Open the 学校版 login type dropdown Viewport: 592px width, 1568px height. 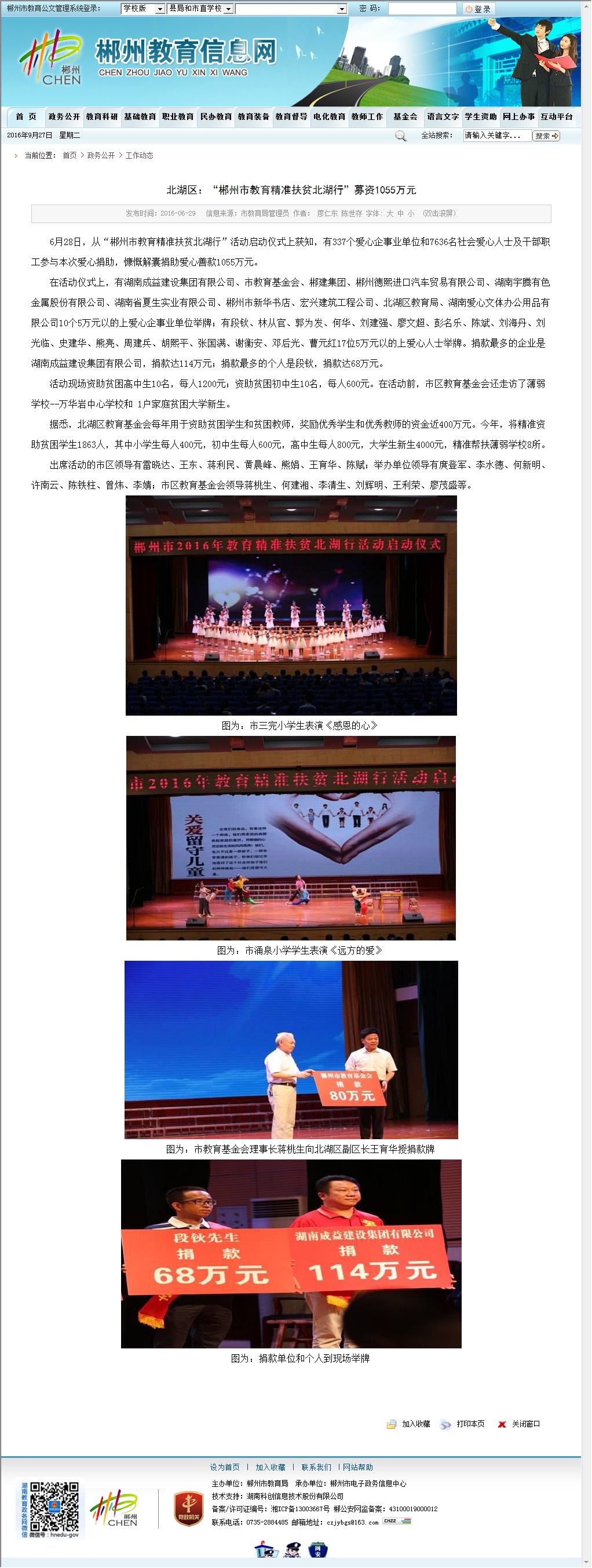click(x=143, y=9)
